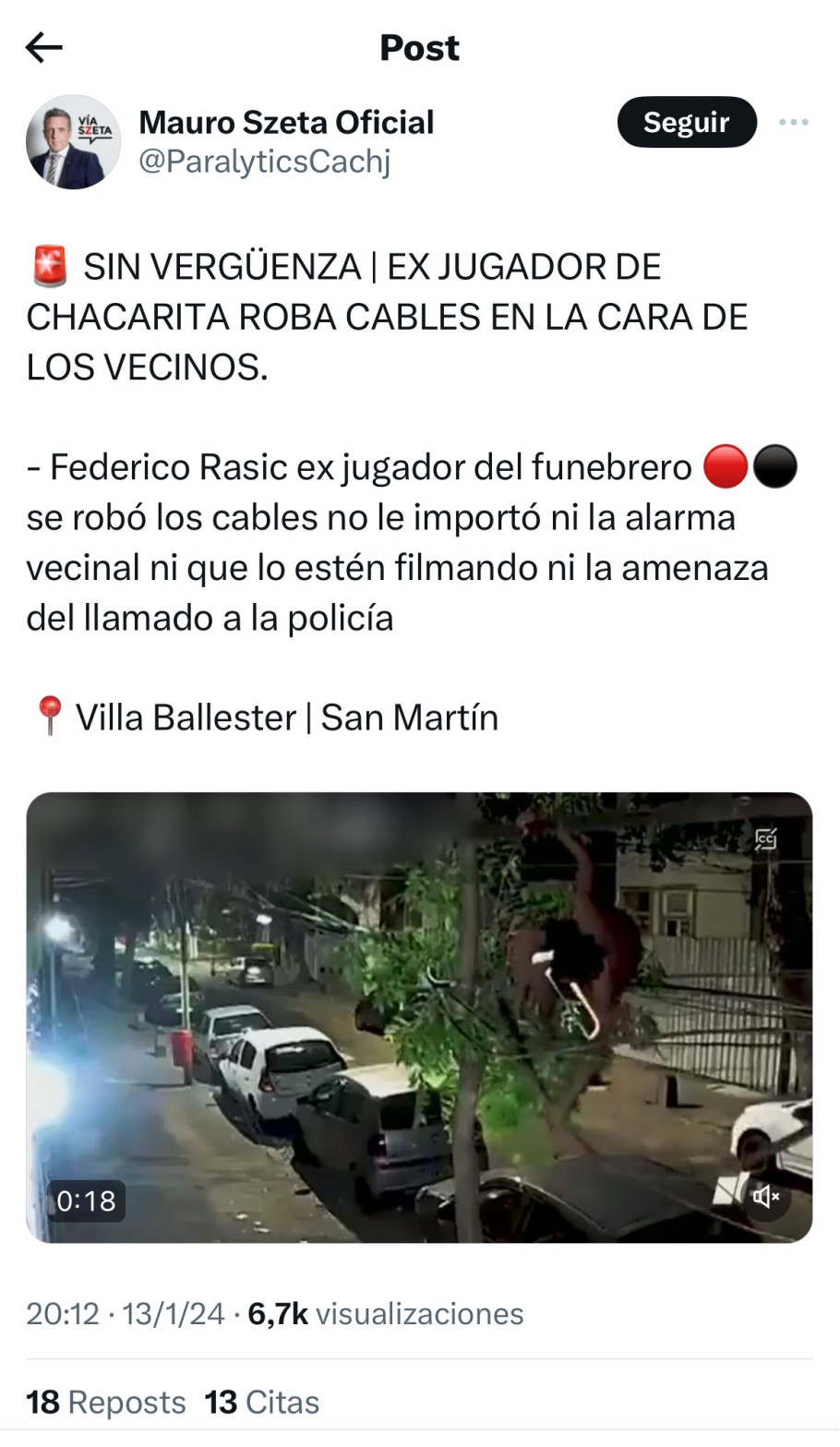The height and width of the screenshot is (1447, 840).
Task: Toggle the video captions icon
Action: (765, 839)
